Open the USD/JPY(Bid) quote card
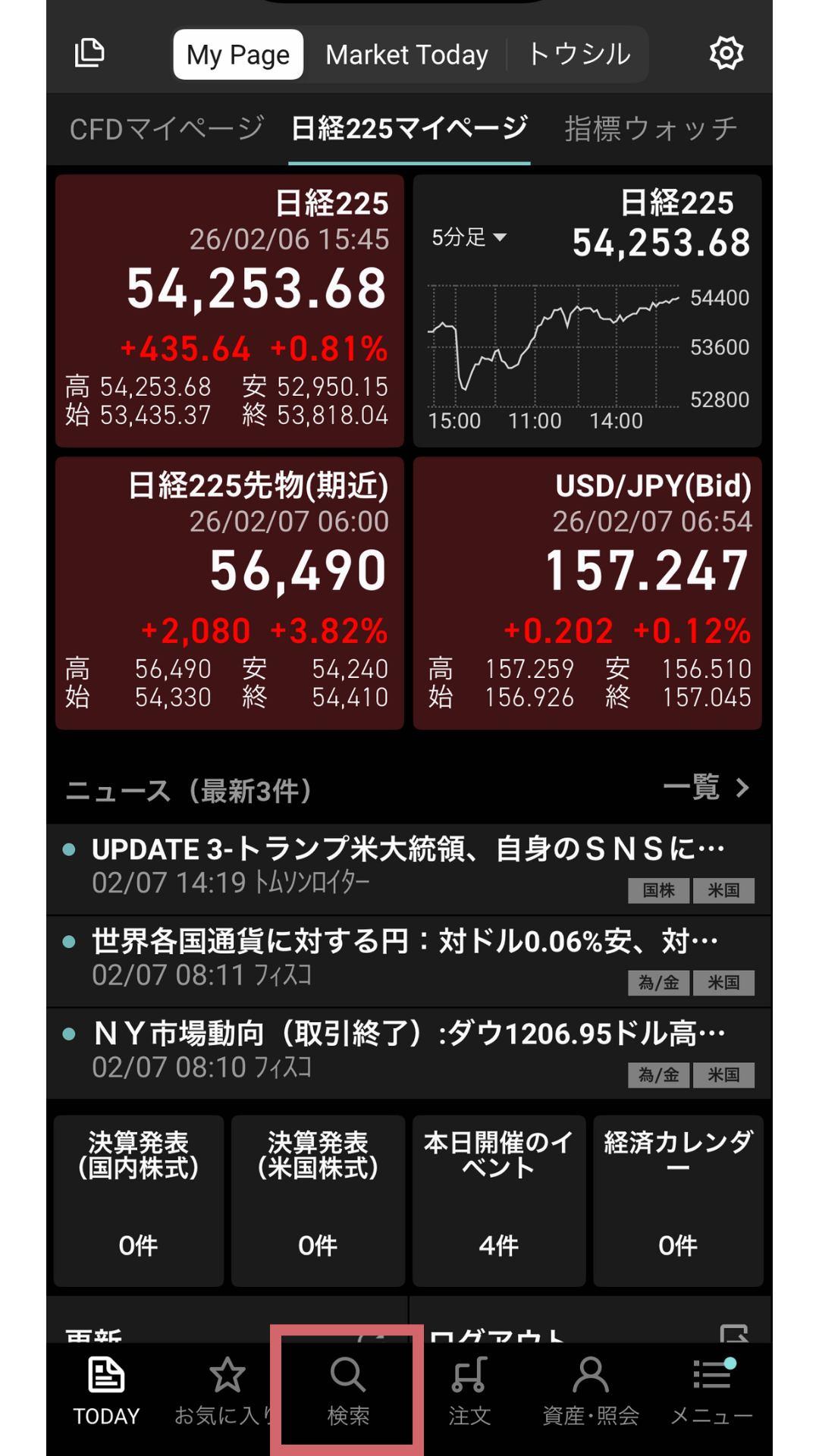Image resolution: width=819 pixels, height=1456 pixels. tap(587, 593)
